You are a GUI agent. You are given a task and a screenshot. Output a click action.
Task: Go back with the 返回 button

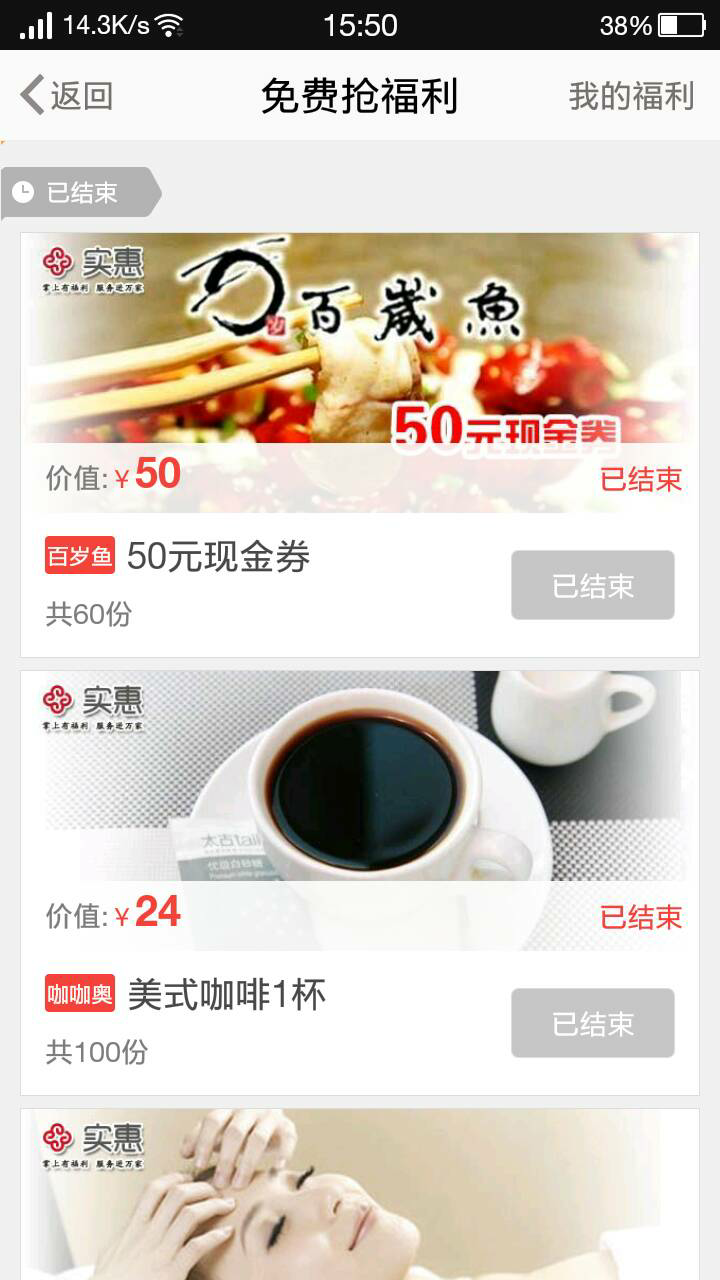[66, 96]
